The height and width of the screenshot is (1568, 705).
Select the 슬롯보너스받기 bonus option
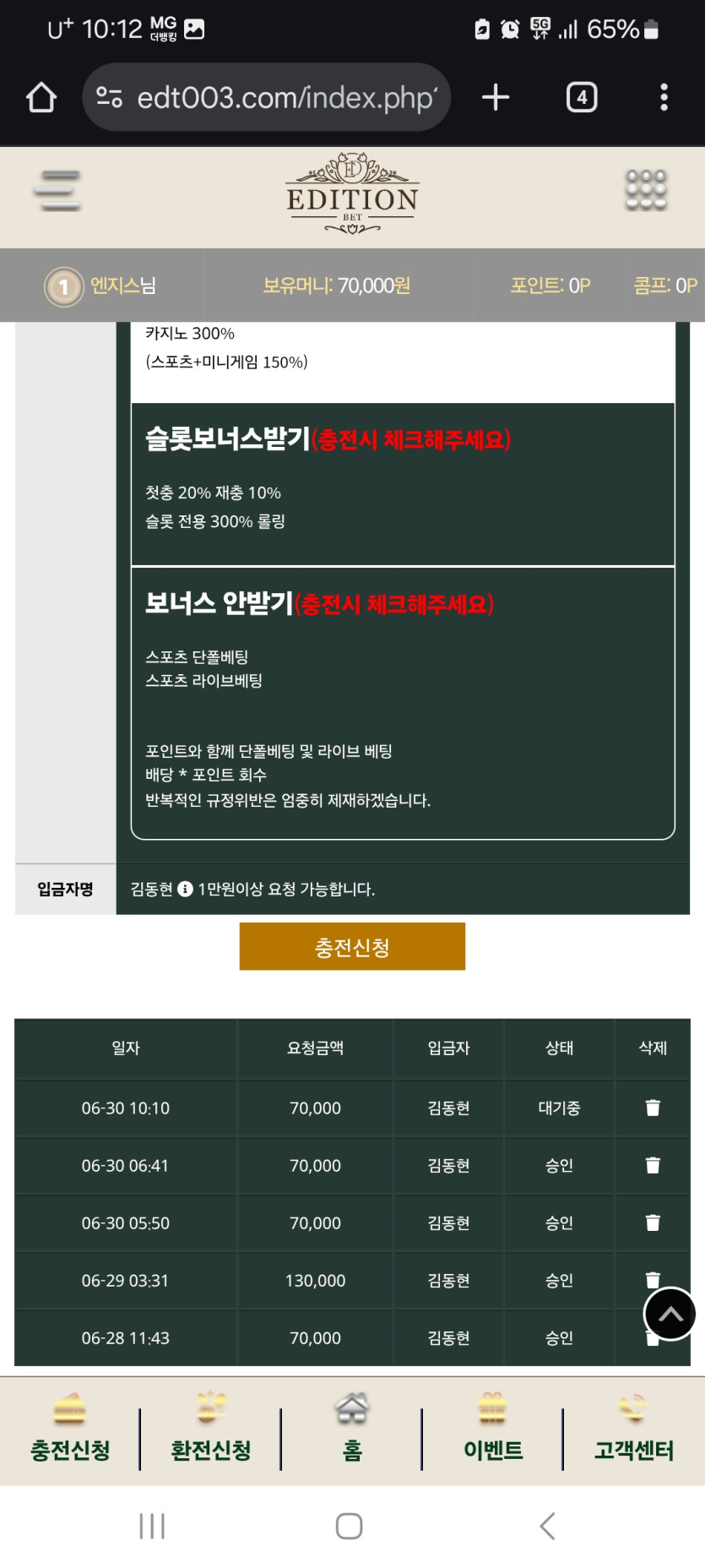(402, 483)
